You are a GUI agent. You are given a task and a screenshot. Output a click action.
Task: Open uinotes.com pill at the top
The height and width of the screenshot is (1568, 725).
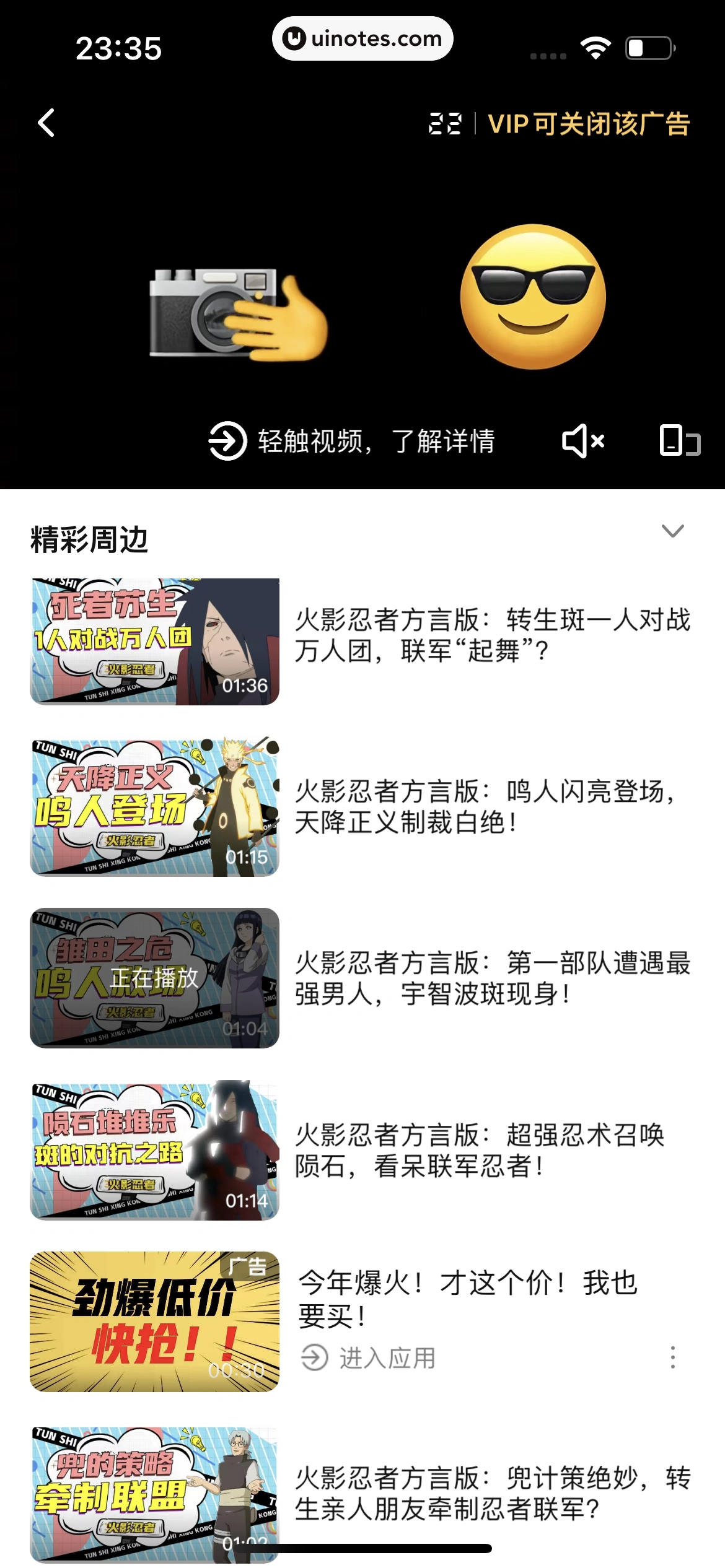(362, 38)
